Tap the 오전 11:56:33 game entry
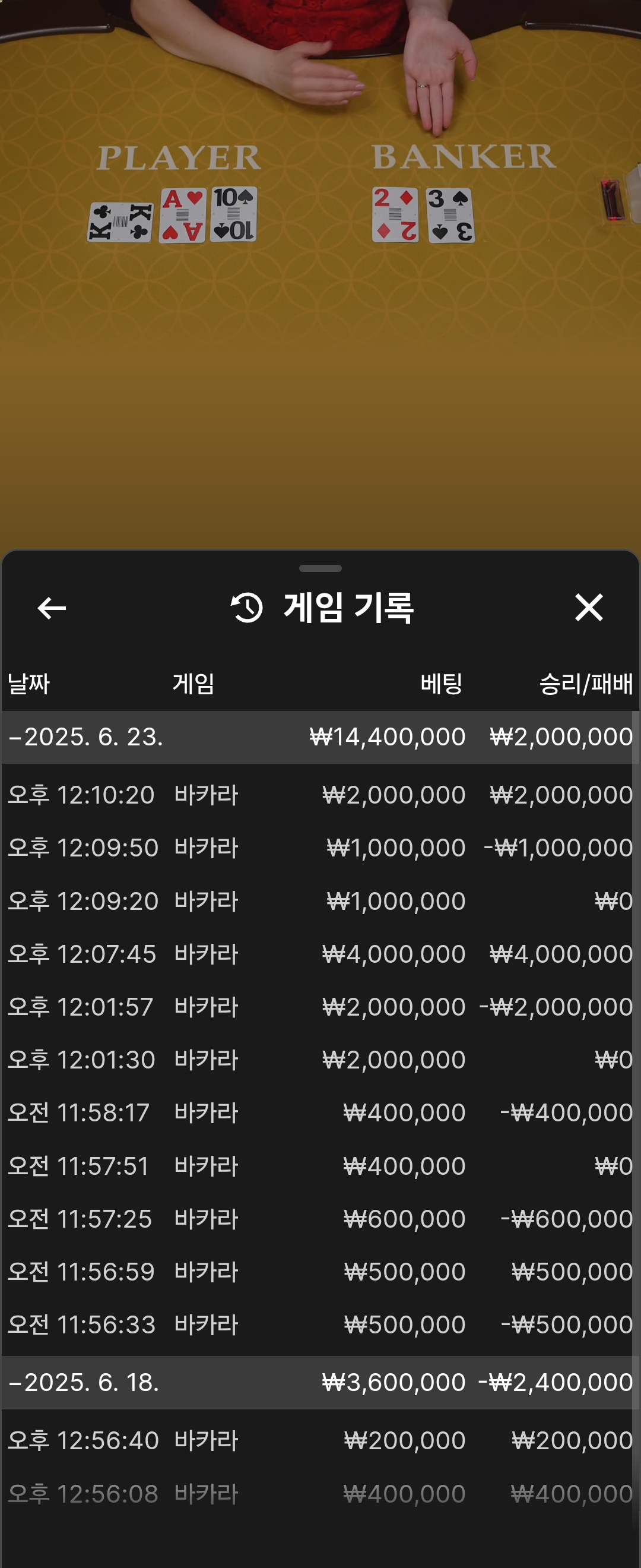 320,1324
